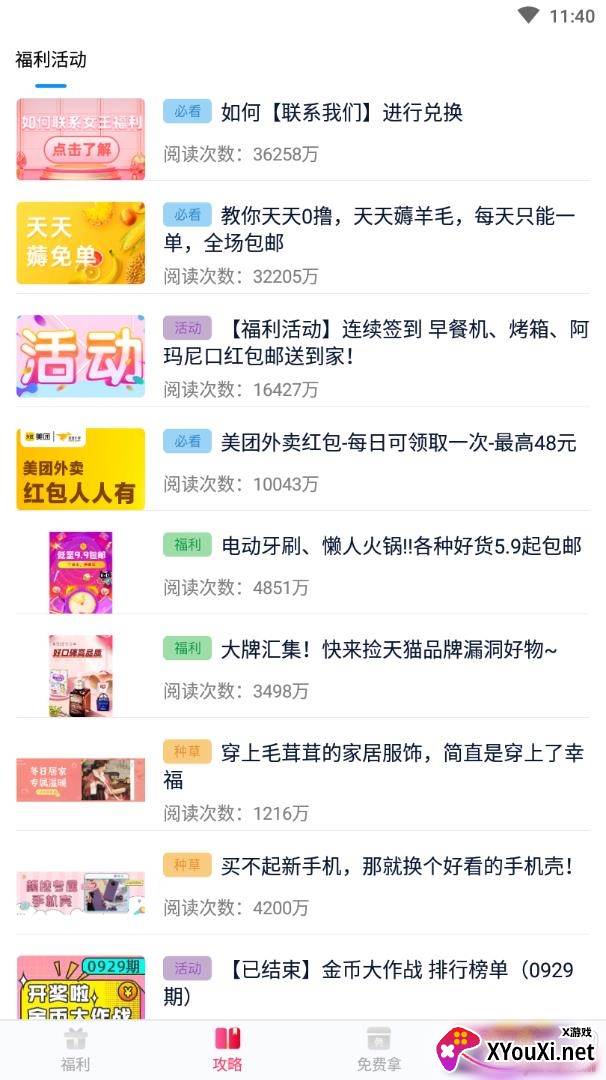Image resolution: width=606 pixels, height=1080 pixels.
Task: Open 【福利活动】连续签到 article
Action: coord(404,342)
